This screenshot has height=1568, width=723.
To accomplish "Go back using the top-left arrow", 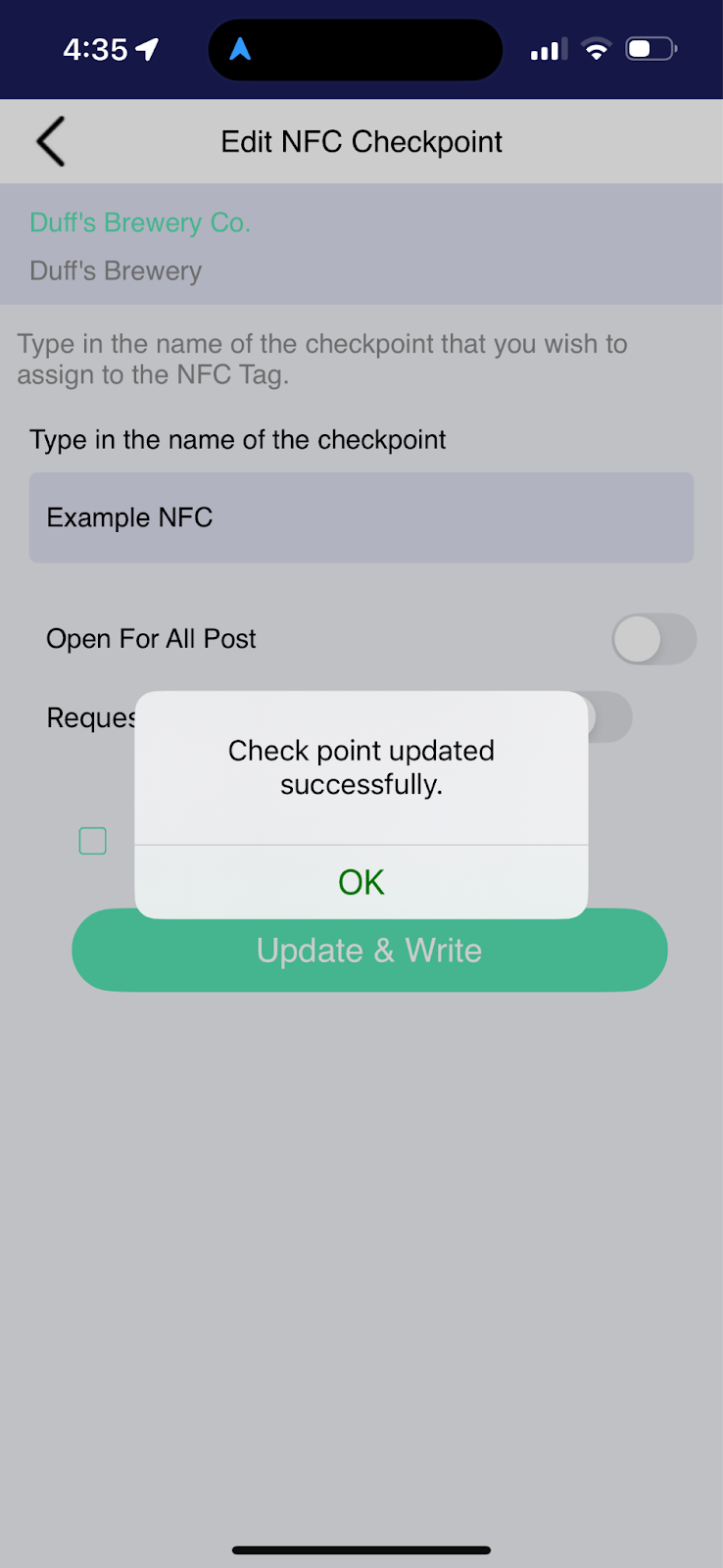I will click(x=51, y=142).
